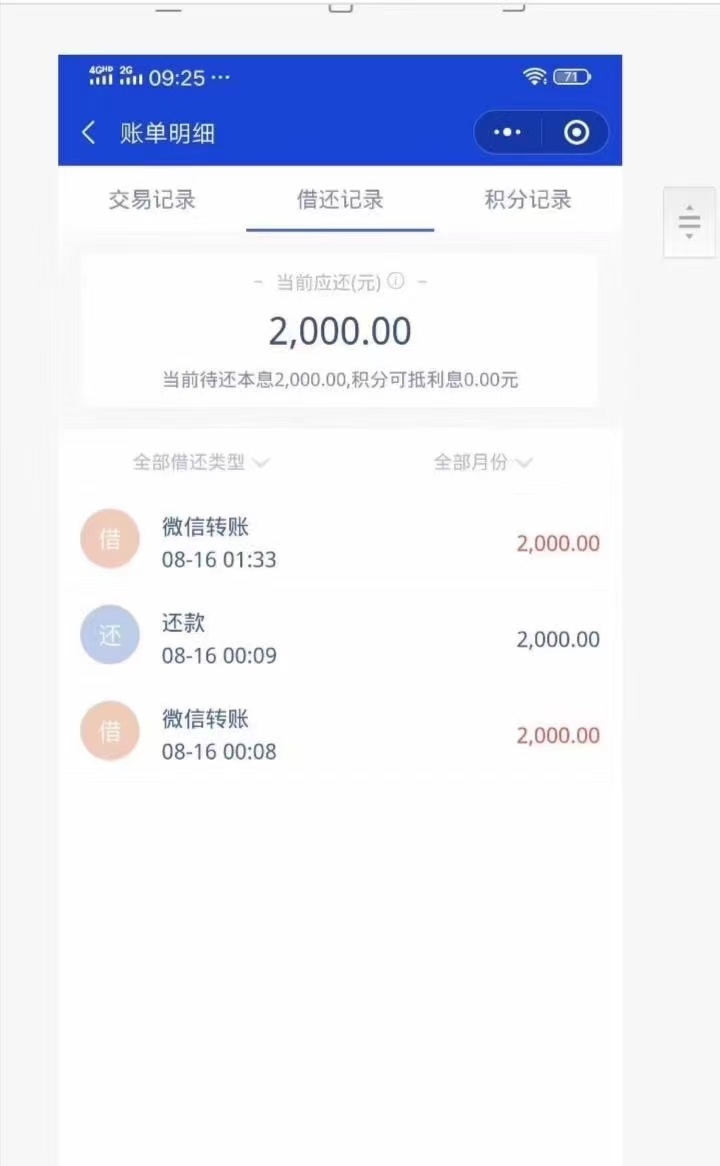
Task: Open the 微信转账 record from 08-16 00:08
Action: pos(340,734)
